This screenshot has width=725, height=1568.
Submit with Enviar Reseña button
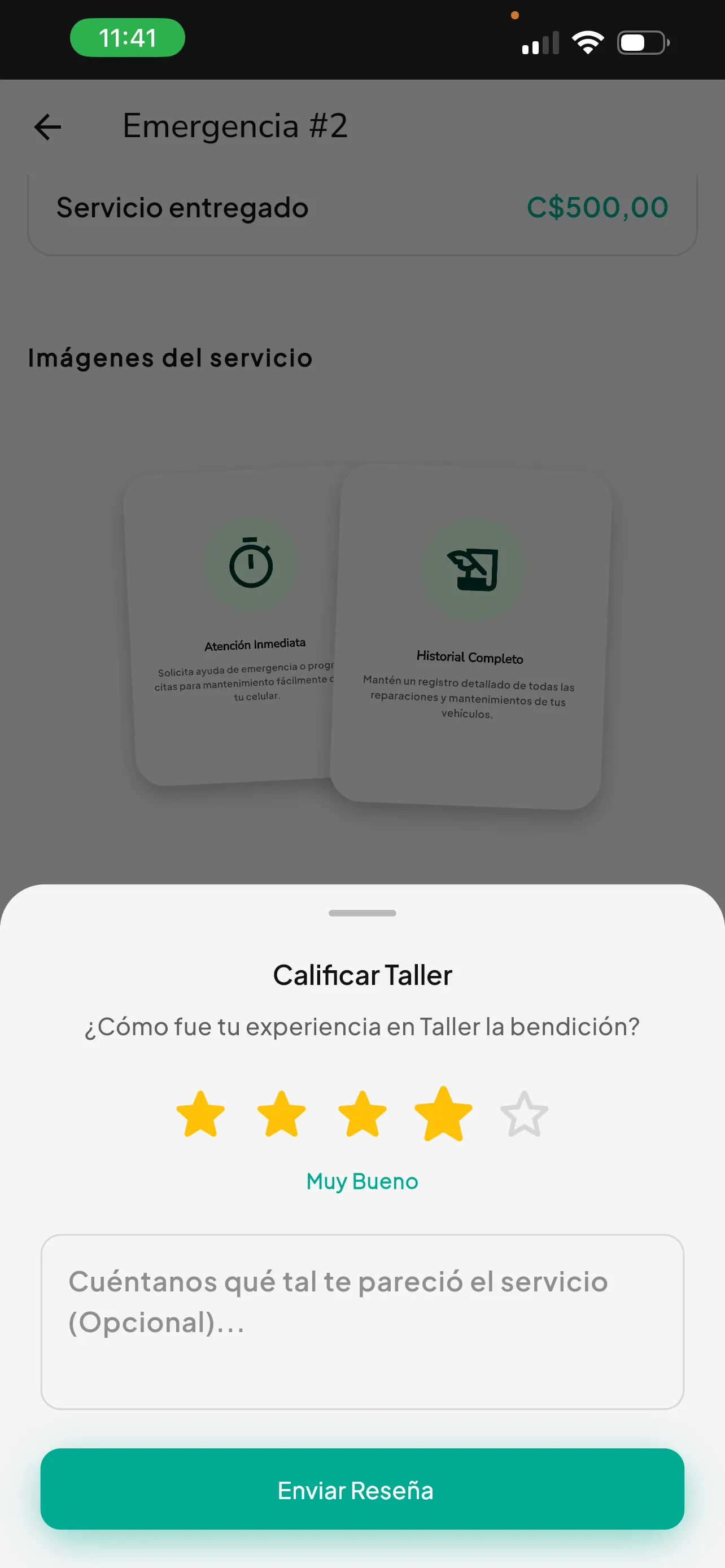362,1489
